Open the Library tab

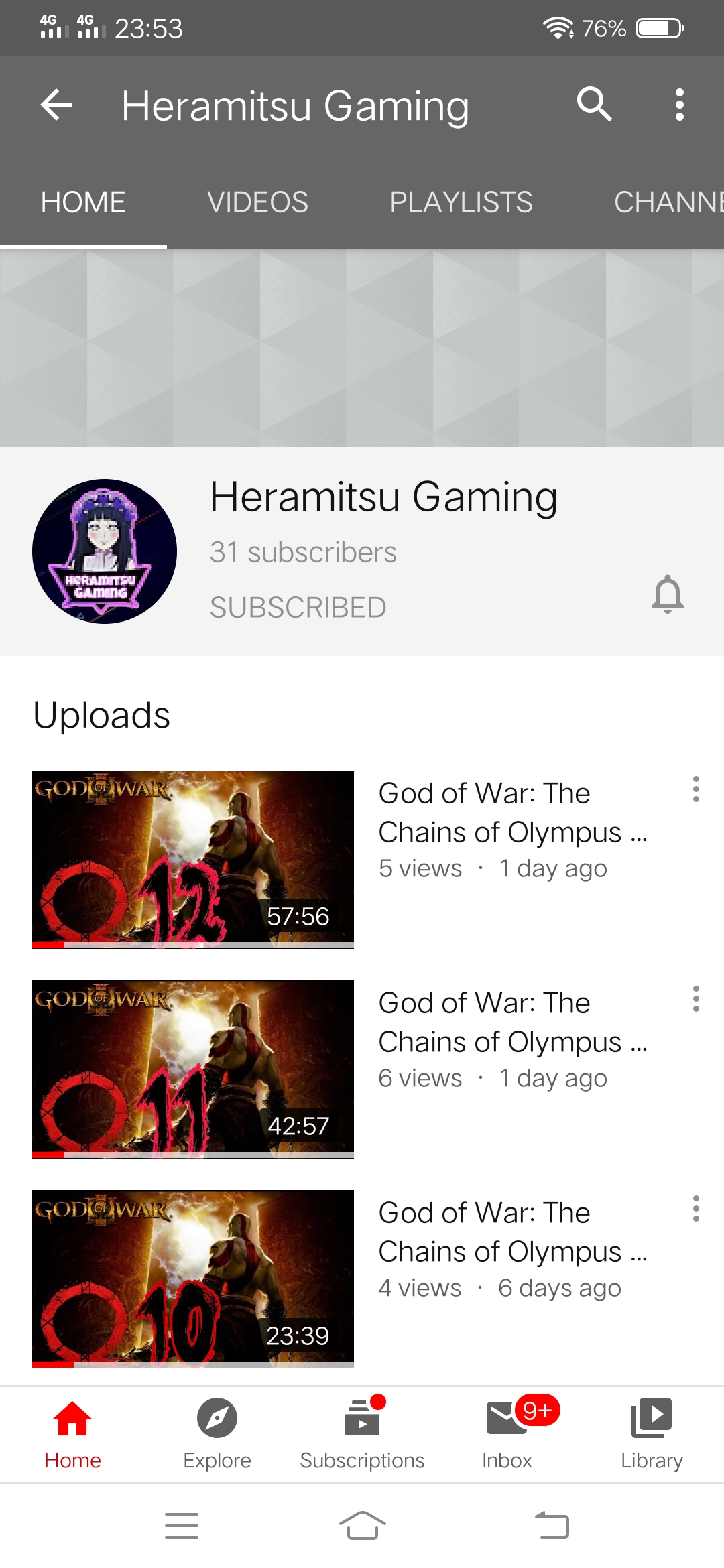[x=652, y=1434]
